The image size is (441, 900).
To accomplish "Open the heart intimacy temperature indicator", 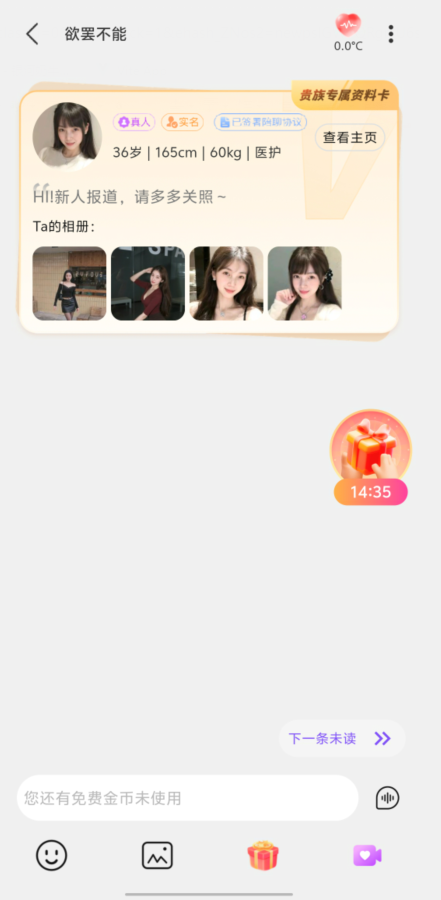I will 348,32.
